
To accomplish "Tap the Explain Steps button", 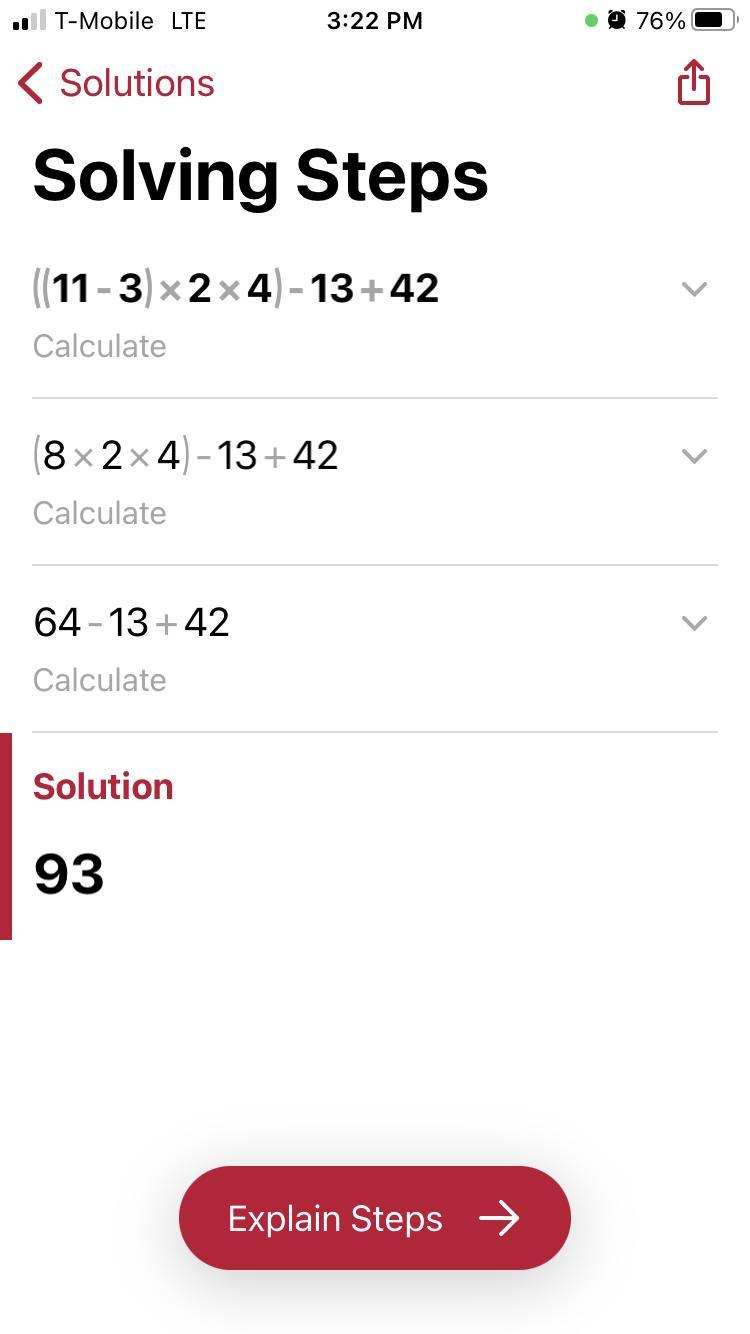I will [374, 1218].
